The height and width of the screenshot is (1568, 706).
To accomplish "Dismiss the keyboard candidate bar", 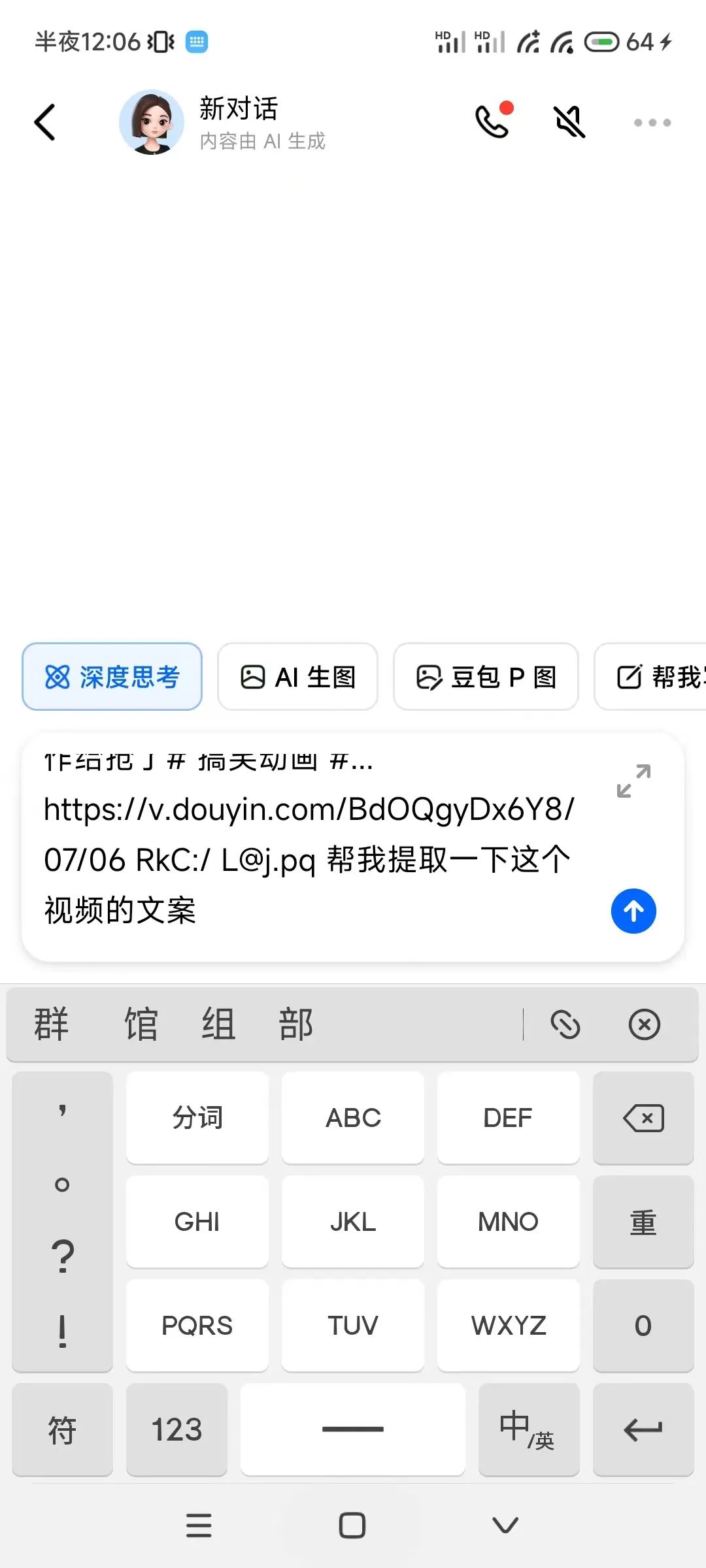I will click(644, 1024).
